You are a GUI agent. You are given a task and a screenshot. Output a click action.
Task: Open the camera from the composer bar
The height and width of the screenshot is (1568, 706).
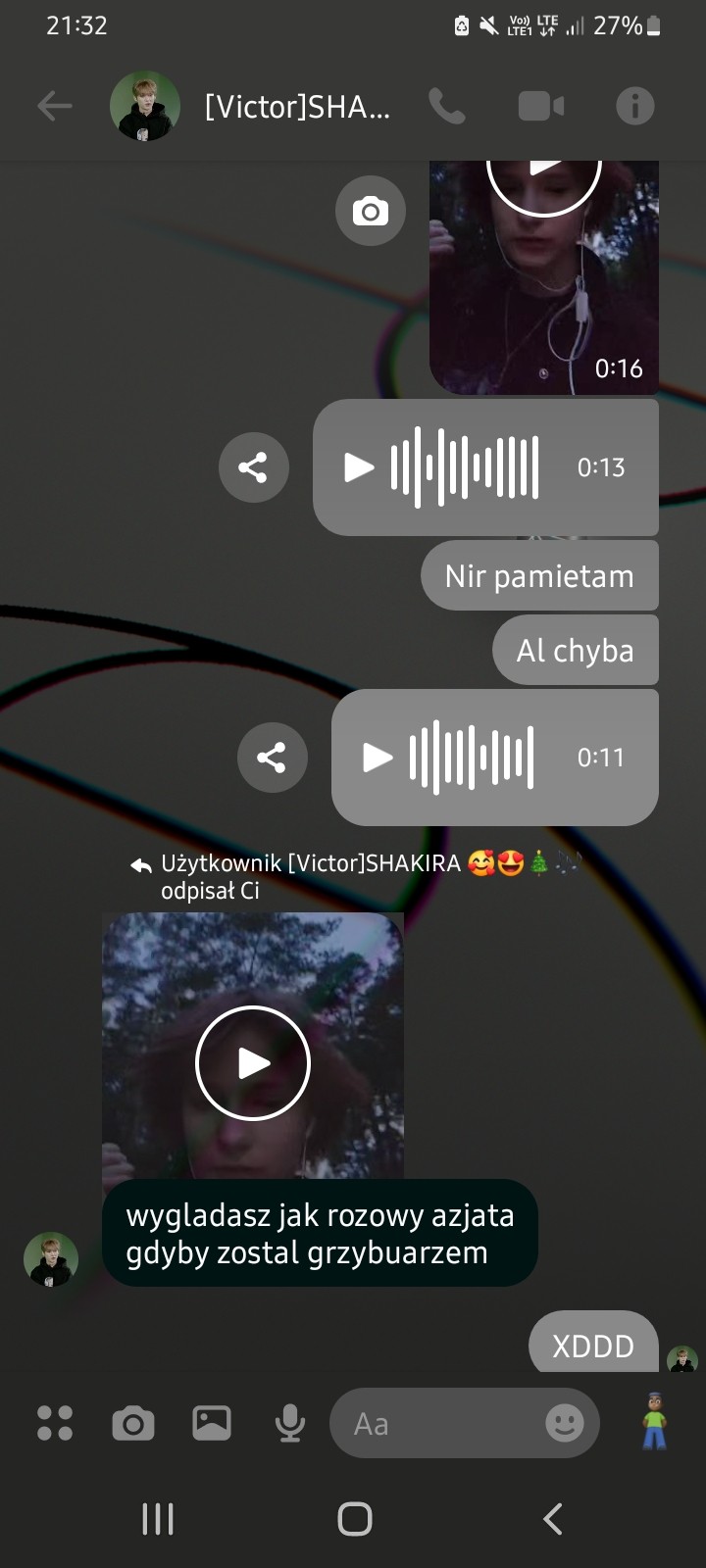(133, 1423)
